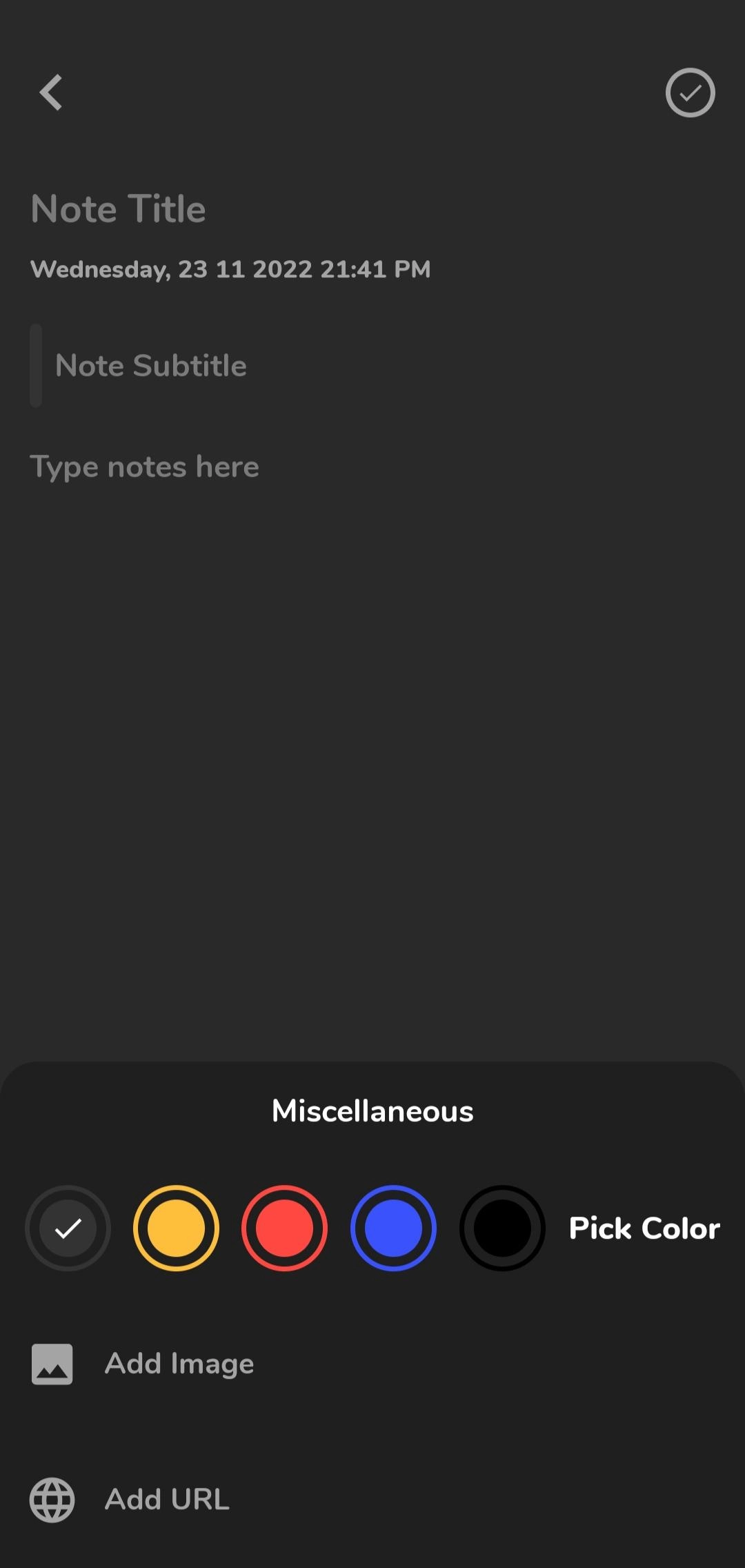Open the Add Image option
745x1568 pixels.
[372, 1364]
